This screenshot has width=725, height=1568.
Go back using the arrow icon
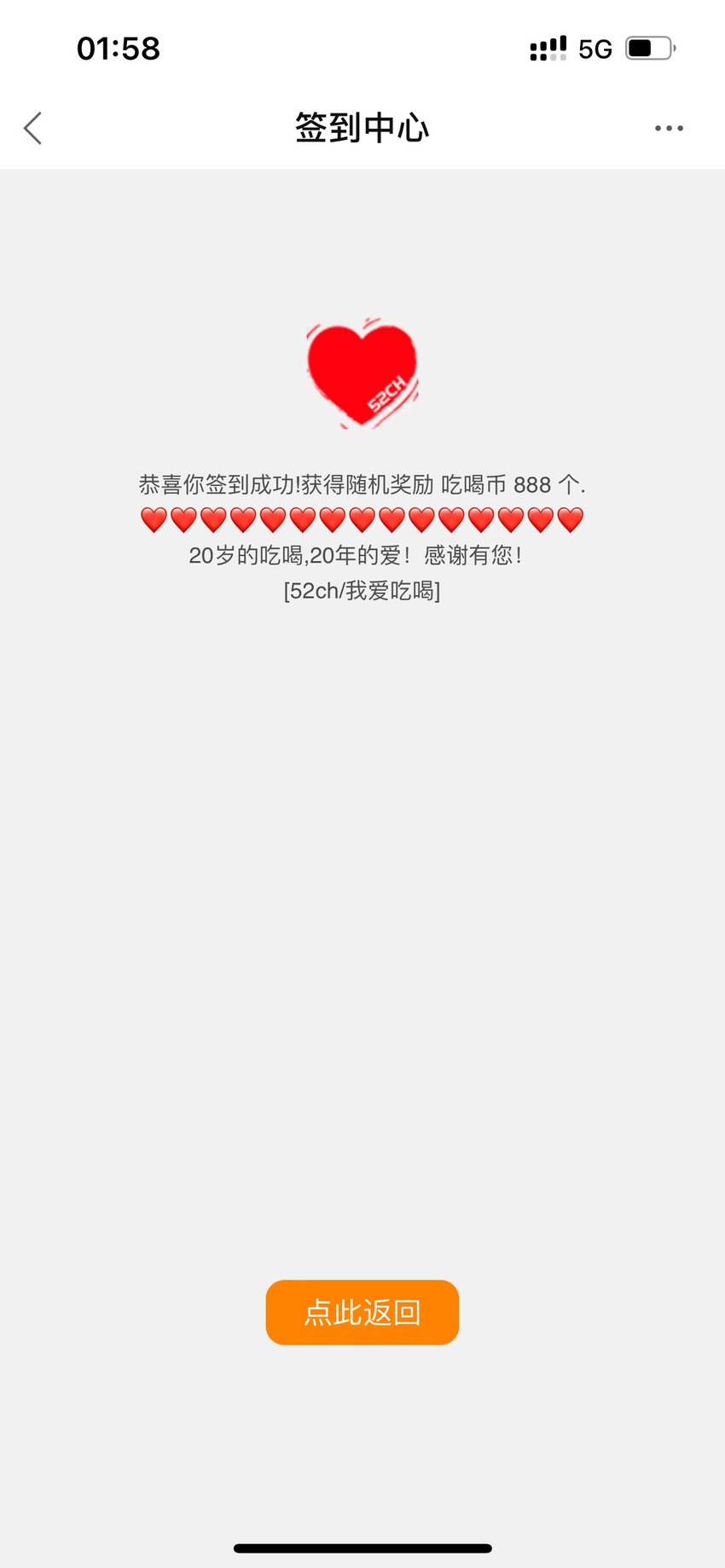click(x=32, y=129)
